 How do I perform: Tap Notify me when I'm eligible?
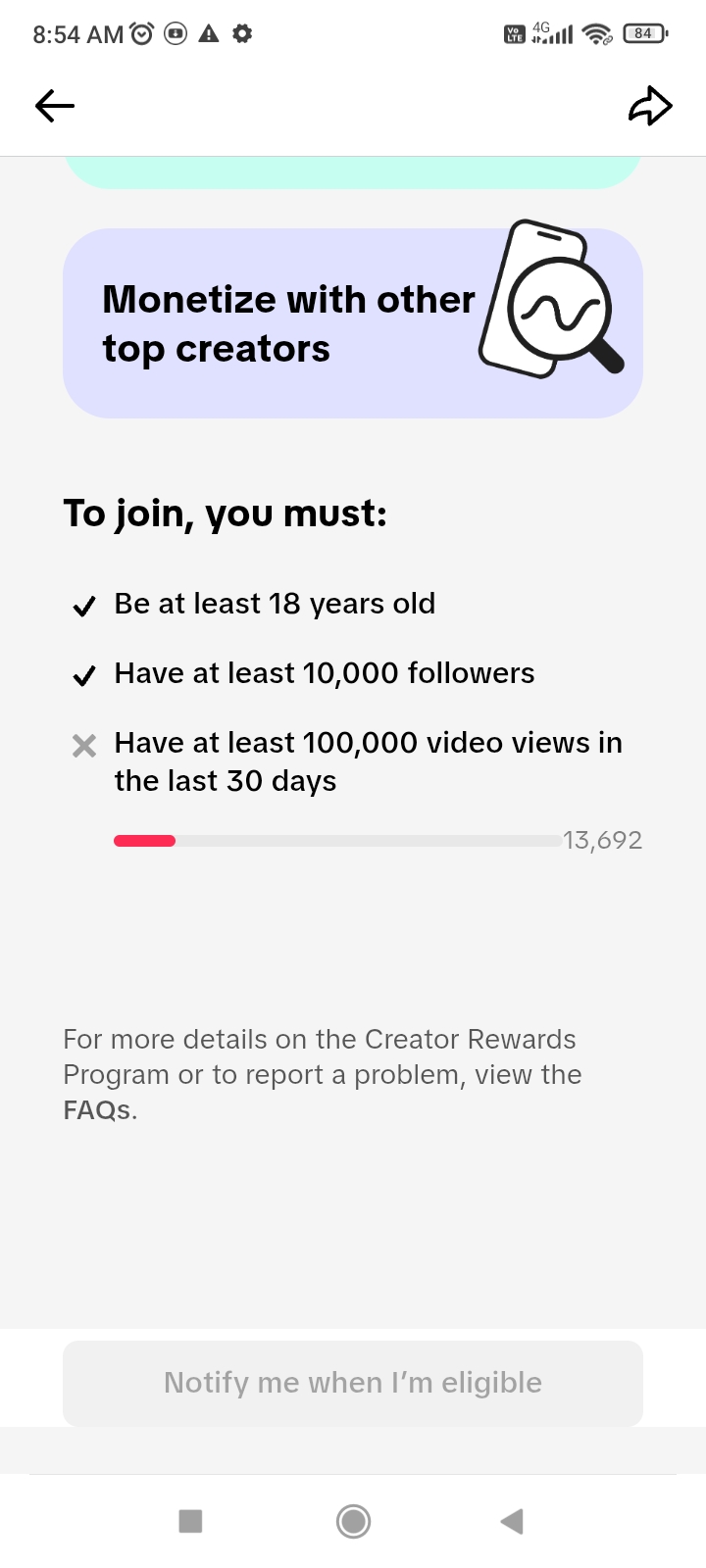click(x=353, y=1383)
